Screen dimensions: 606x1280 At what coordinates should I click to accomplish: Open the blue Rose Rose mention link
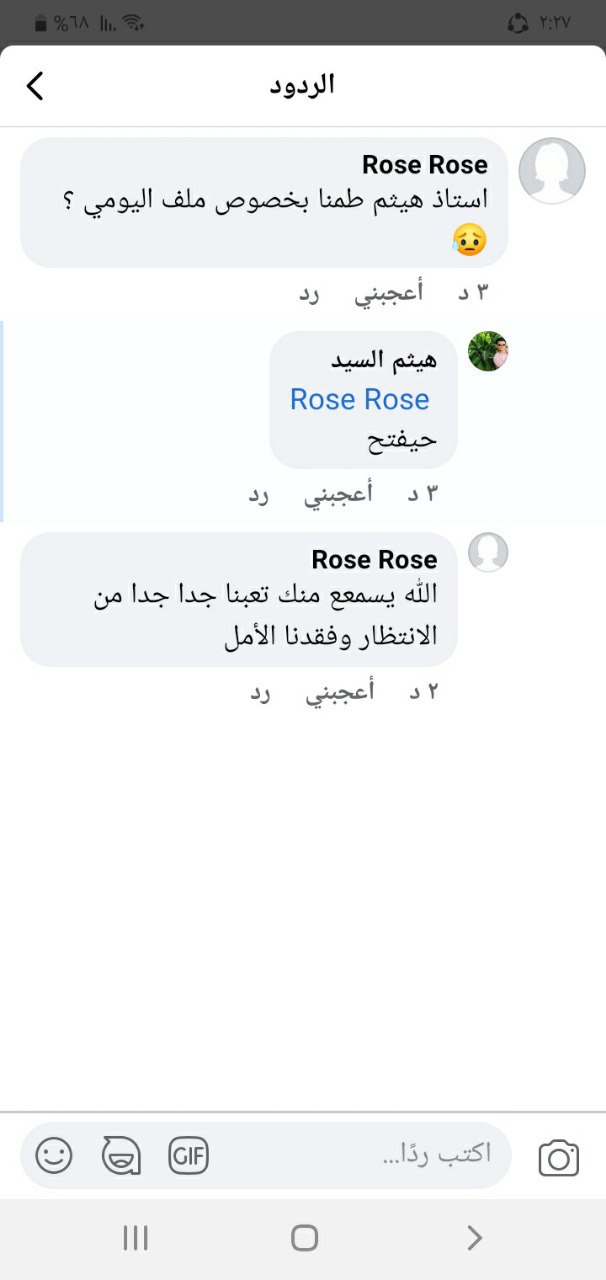click(x=359, y=400)
